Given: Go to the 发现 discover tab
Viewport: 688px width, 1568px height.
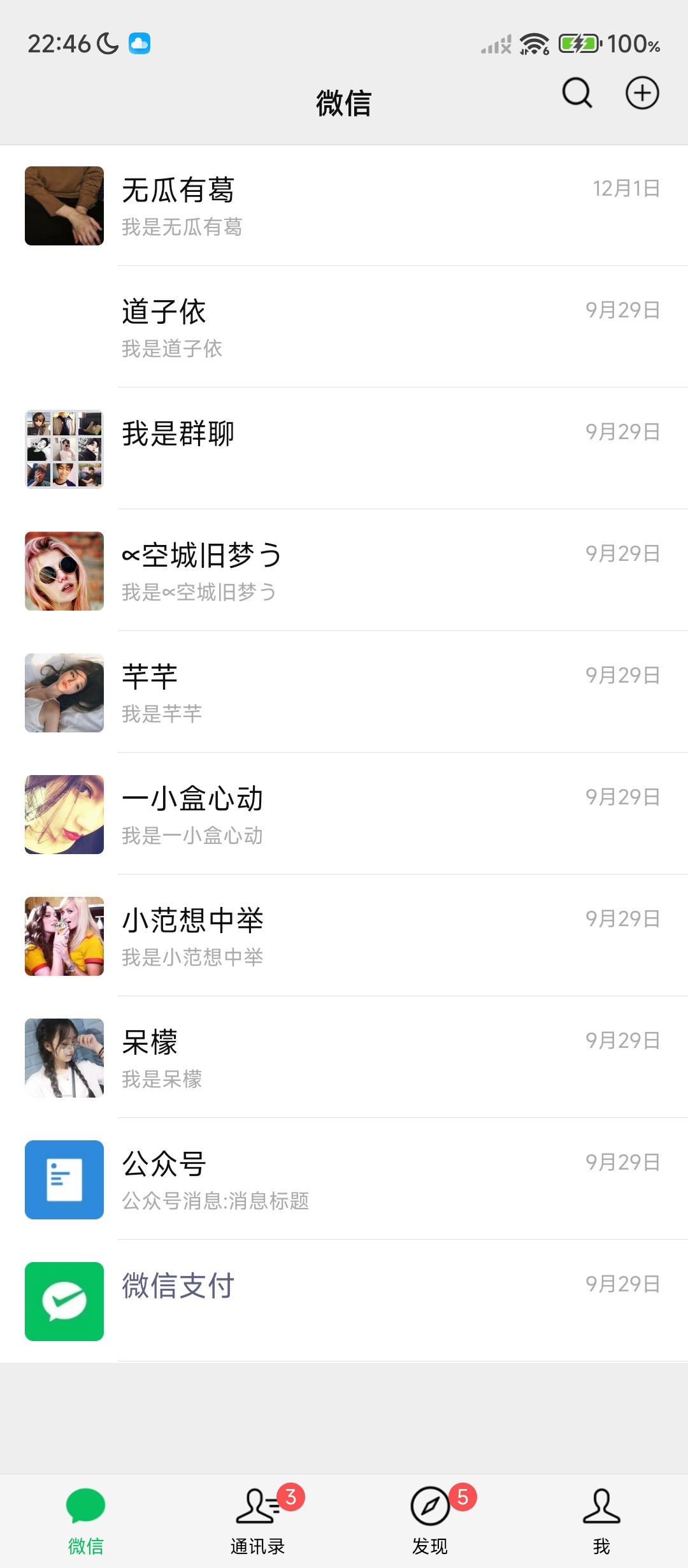Looking at the screenshot, I should coord(430,1520).
